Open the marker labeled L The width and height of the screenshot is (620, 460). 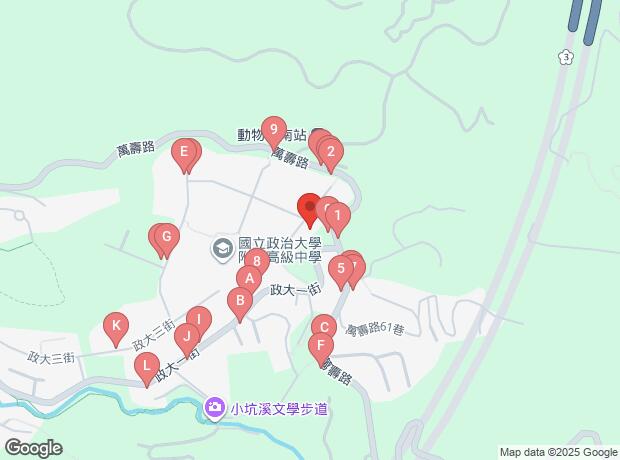(x=146, y=366)
